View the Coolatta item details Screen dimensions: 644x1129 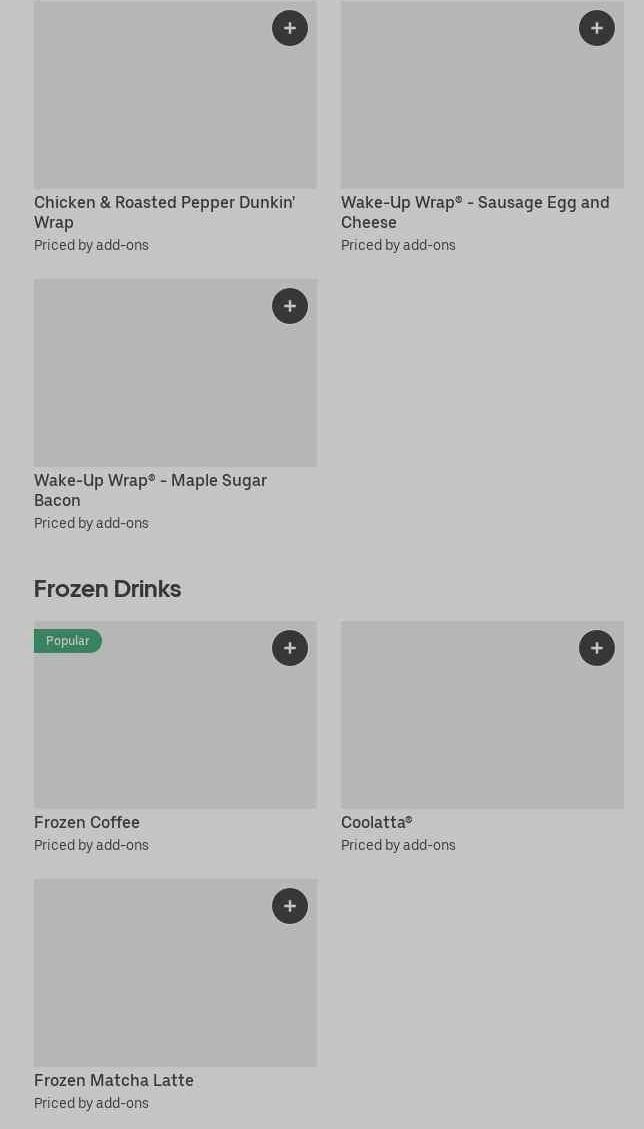click(482, 737)
